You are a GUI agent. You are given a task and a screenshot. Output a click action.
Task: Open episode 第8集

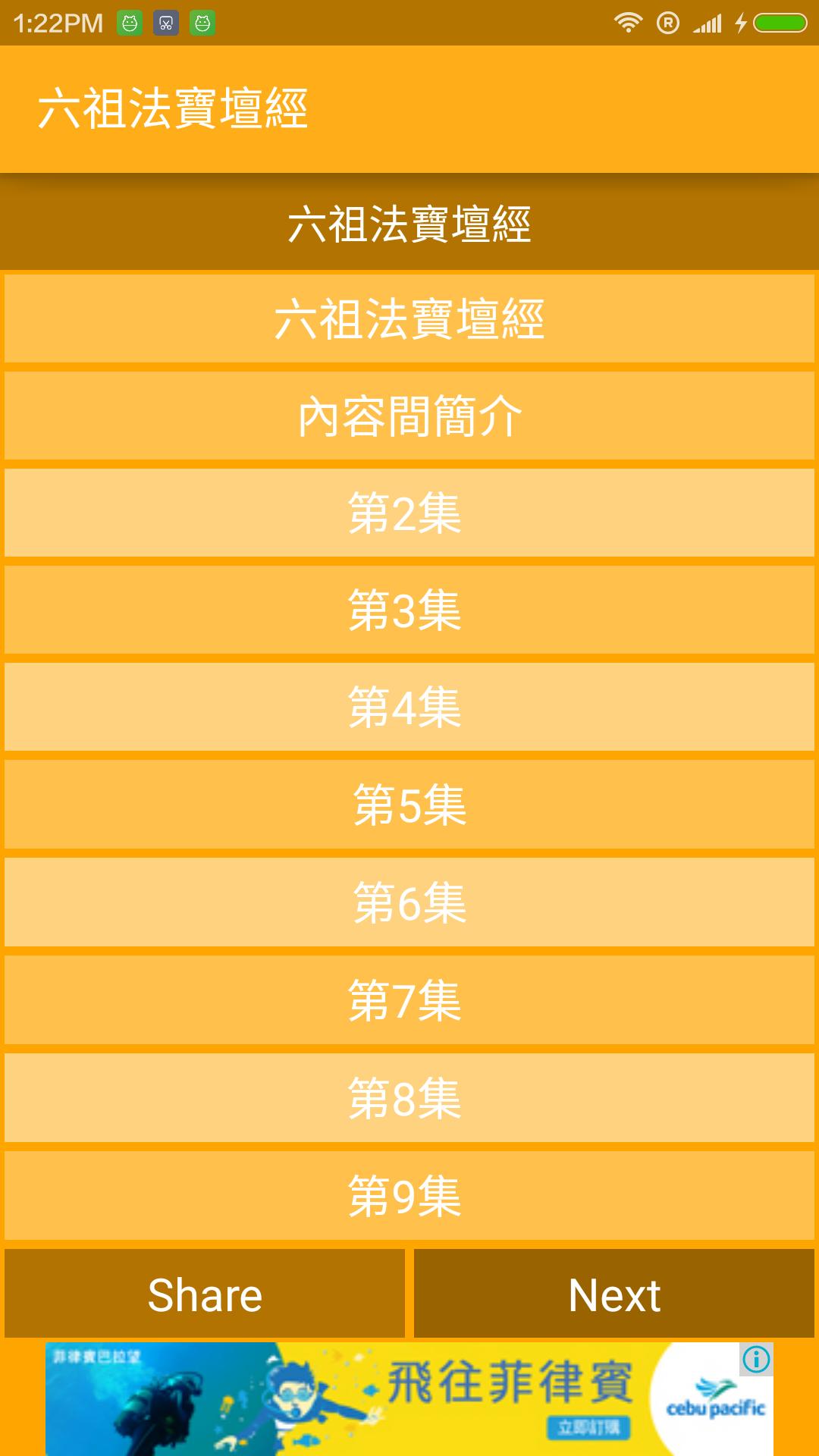point(409,1097)
